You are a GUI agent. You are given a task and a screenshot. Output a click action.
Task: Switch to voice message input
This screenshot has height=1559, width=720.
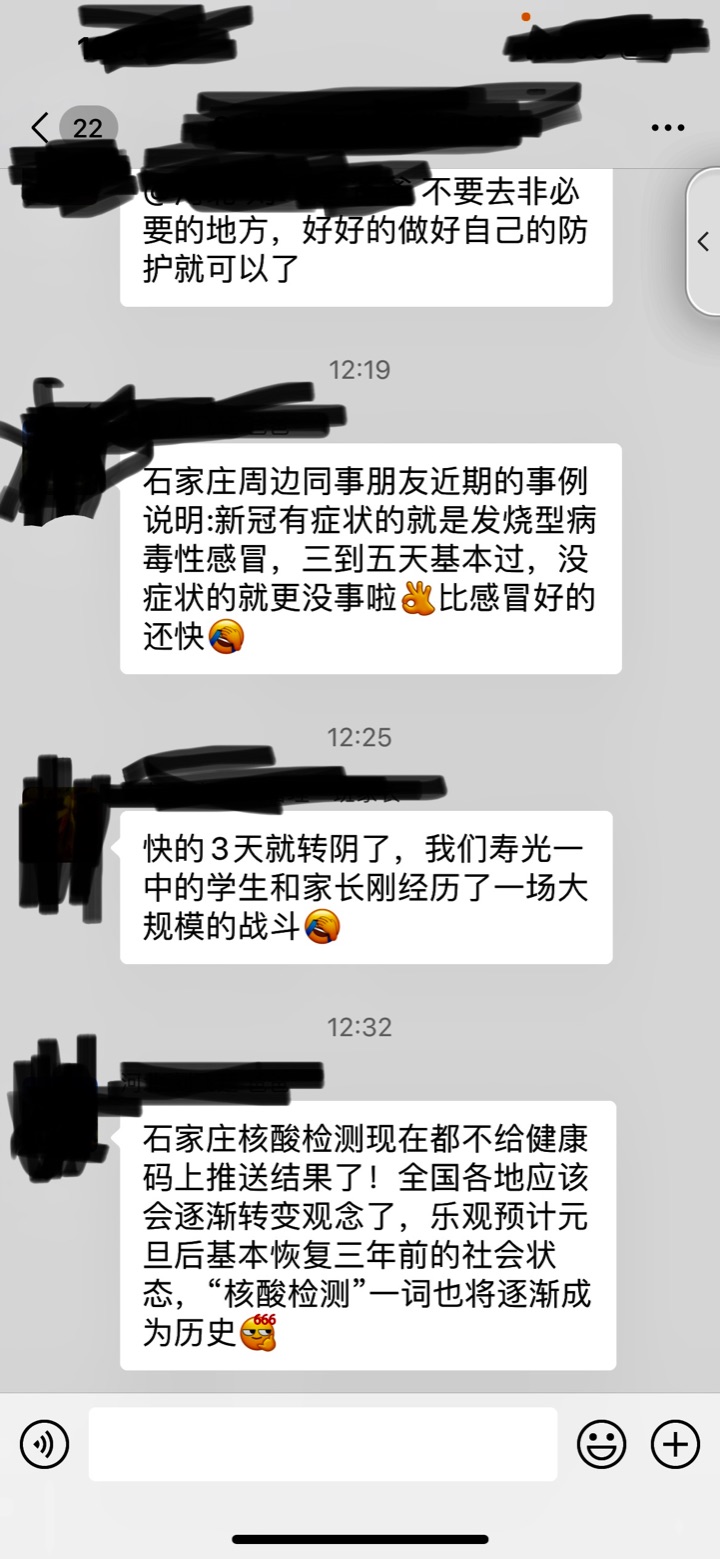pos(44,1444)
